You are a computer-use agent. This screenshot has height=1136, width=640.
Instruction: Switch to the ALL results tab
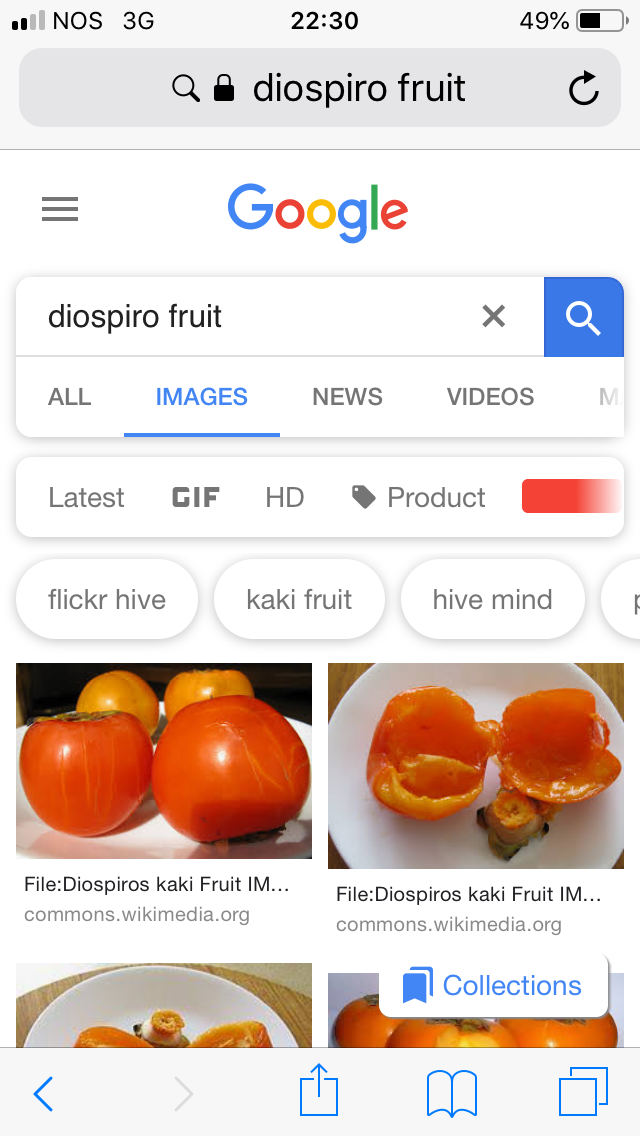click(x=70, y=397)
